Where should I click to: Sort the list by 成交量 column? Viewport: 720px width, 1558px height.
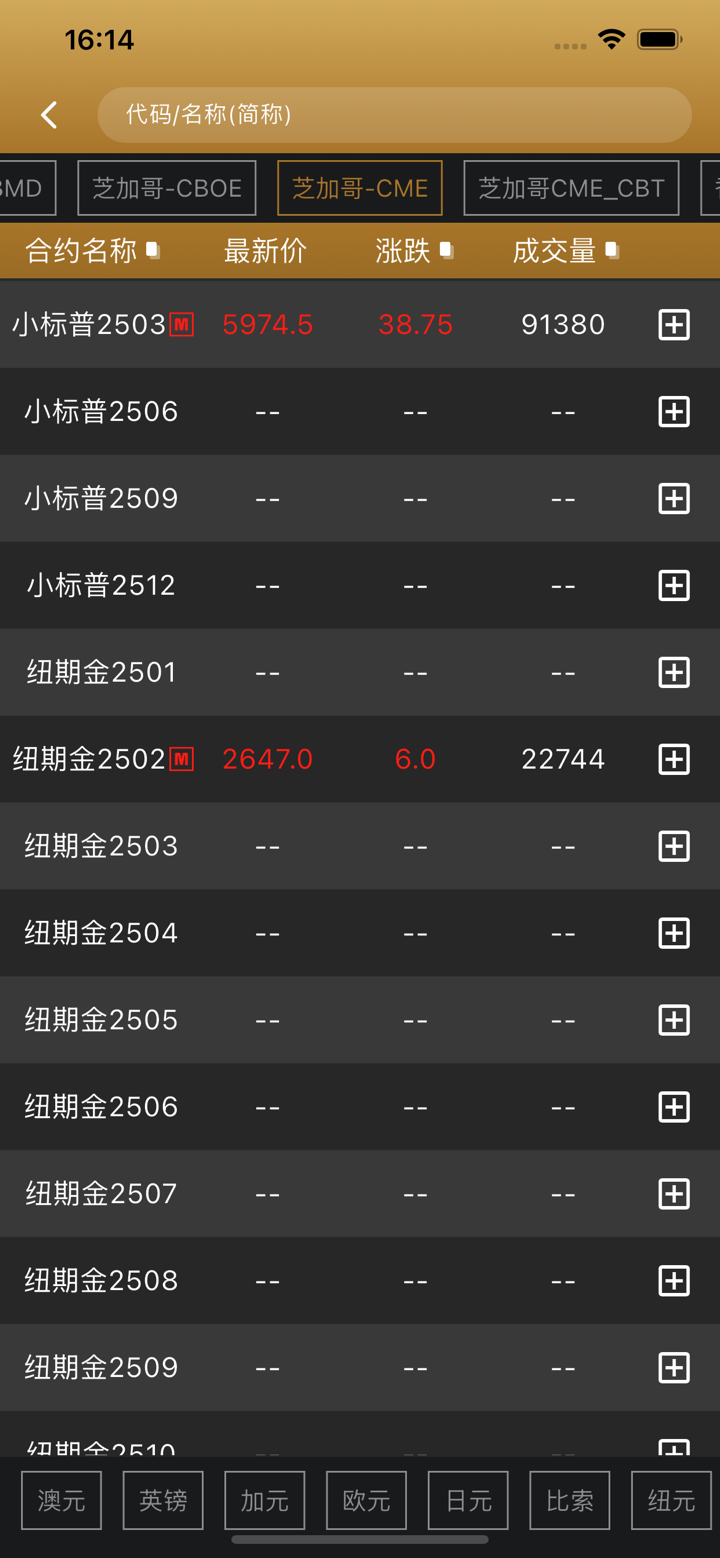[565, 251]
